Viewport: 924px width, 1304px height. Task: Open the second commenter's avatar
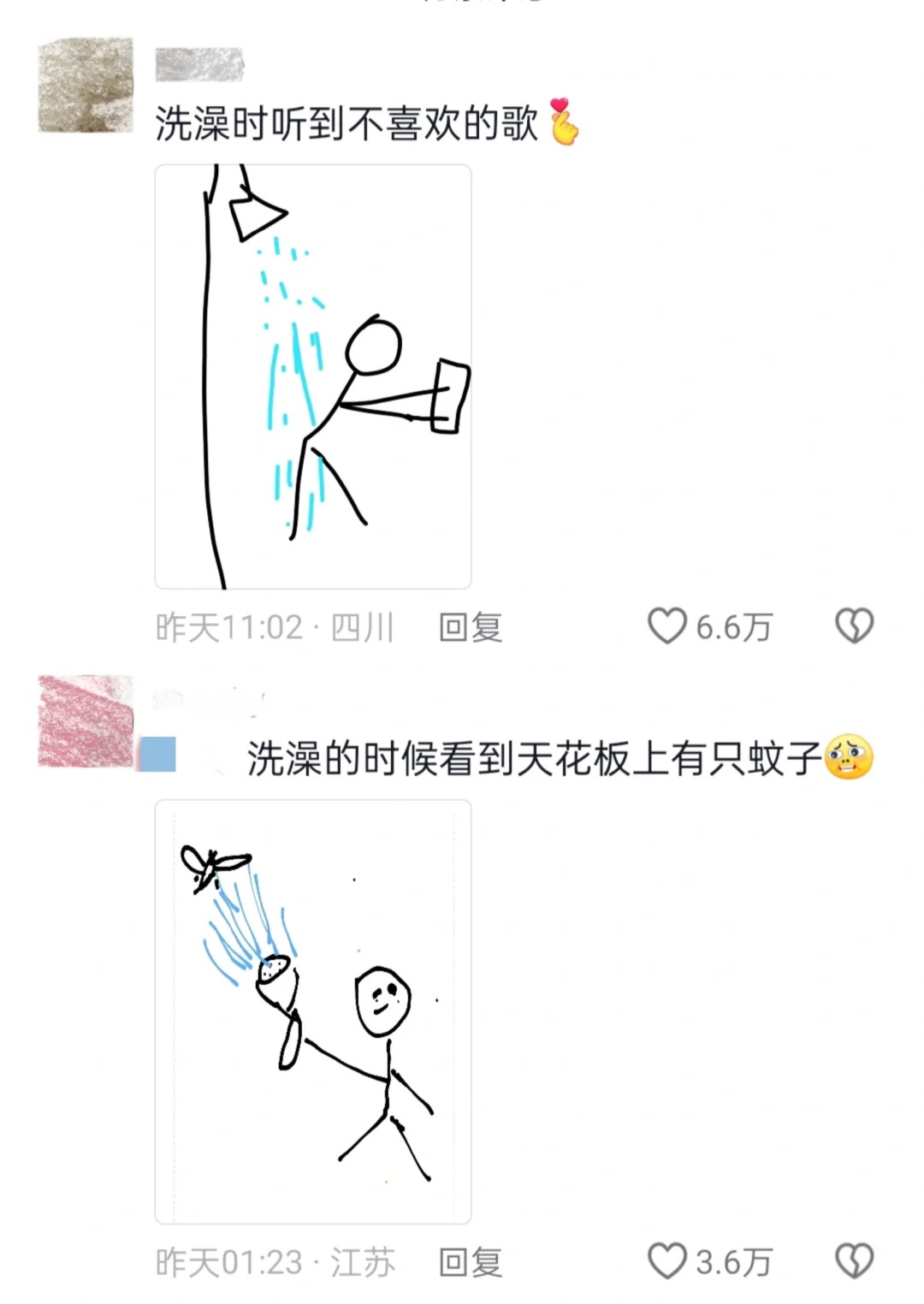[x=88, y=723]
